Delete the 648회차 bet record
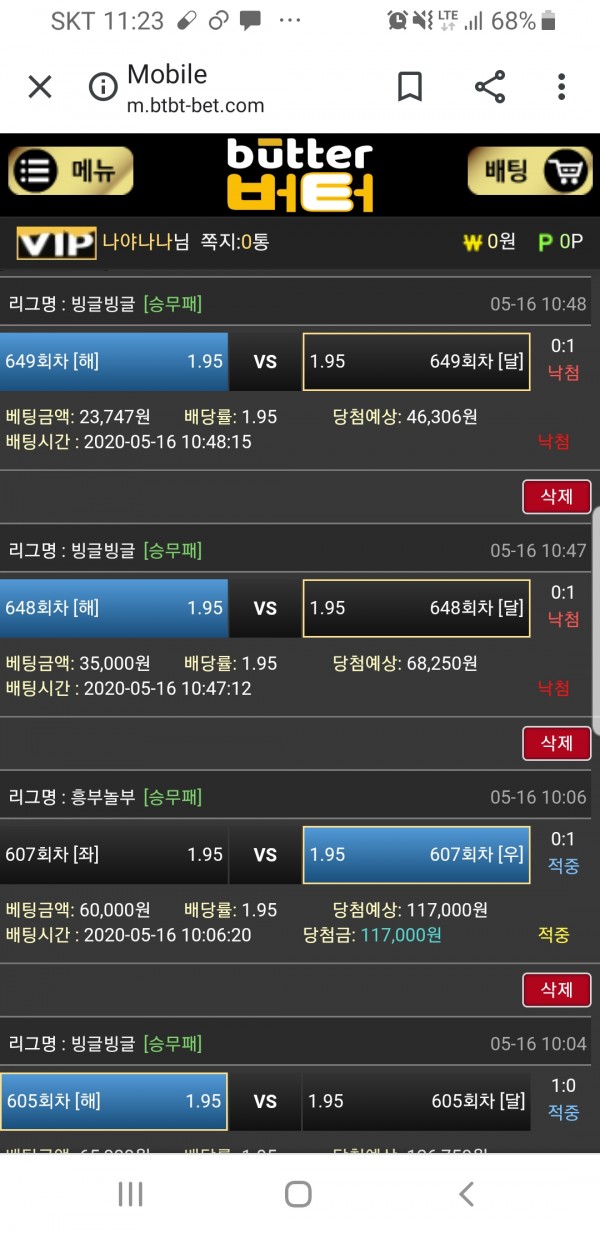This screenshot has width=600, height=1233. 557,743
